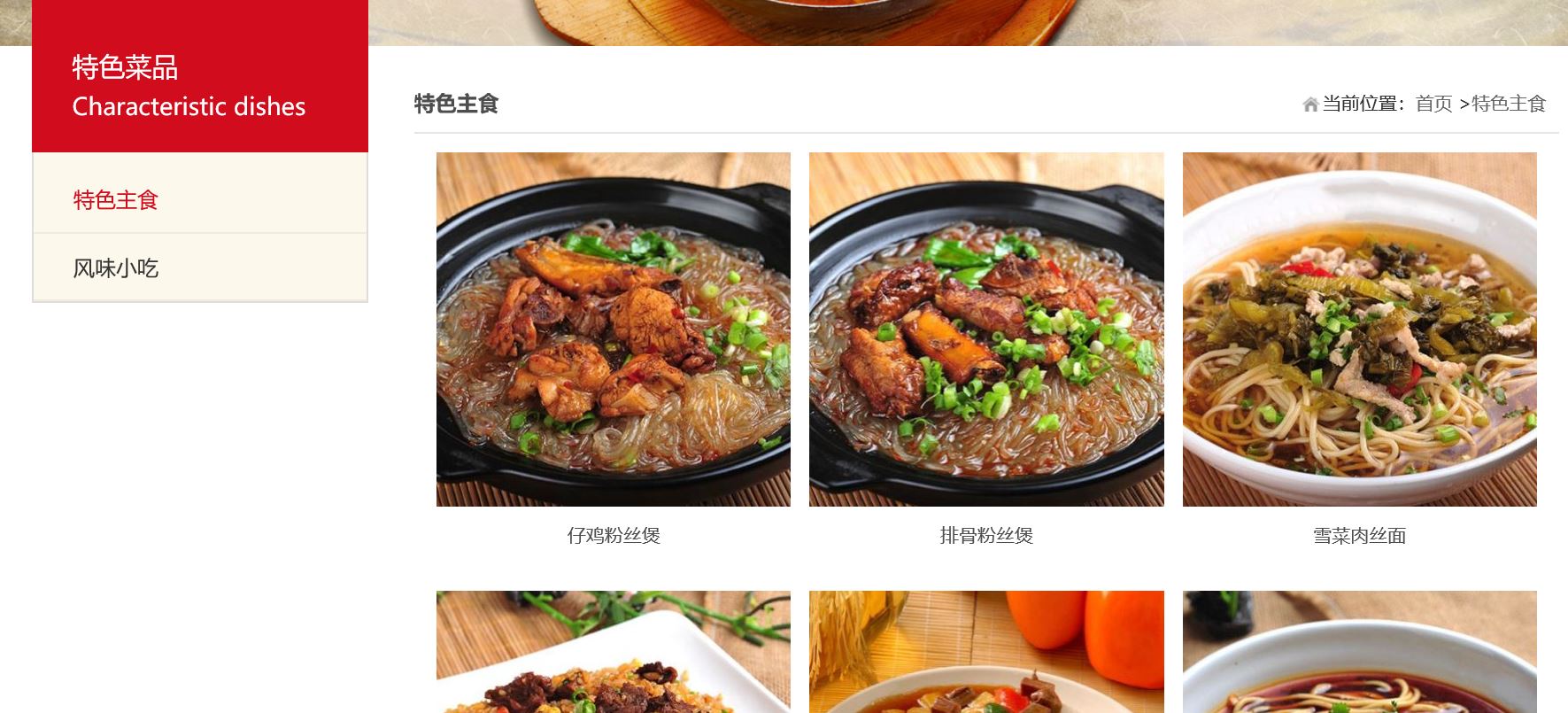
Task: Tap the 雪菜肉丝面 title link
Action: click(1359, 536)
